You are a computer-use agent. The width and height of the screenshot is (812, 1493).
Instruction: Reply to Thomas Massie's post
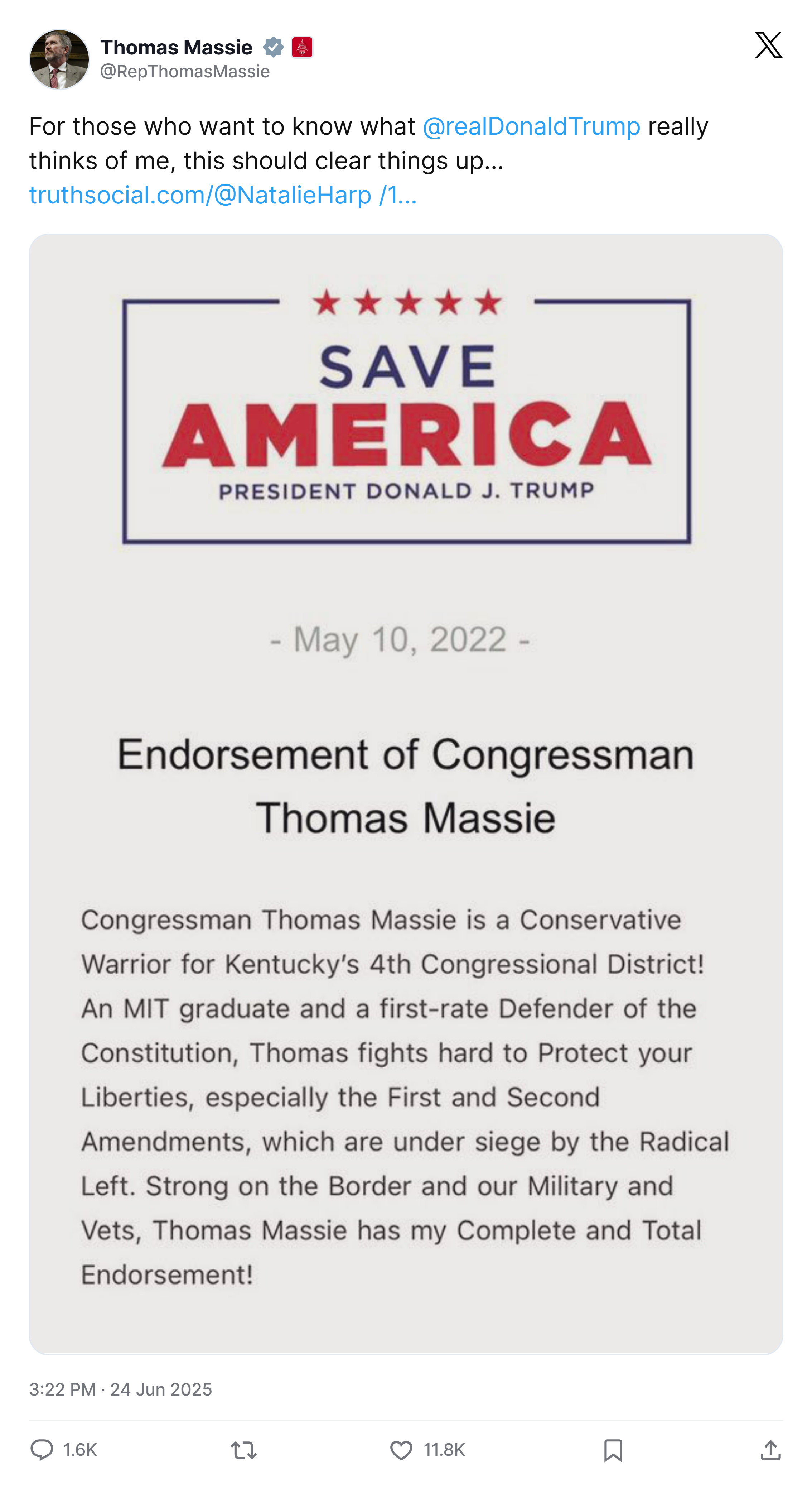coord(42,1450)
